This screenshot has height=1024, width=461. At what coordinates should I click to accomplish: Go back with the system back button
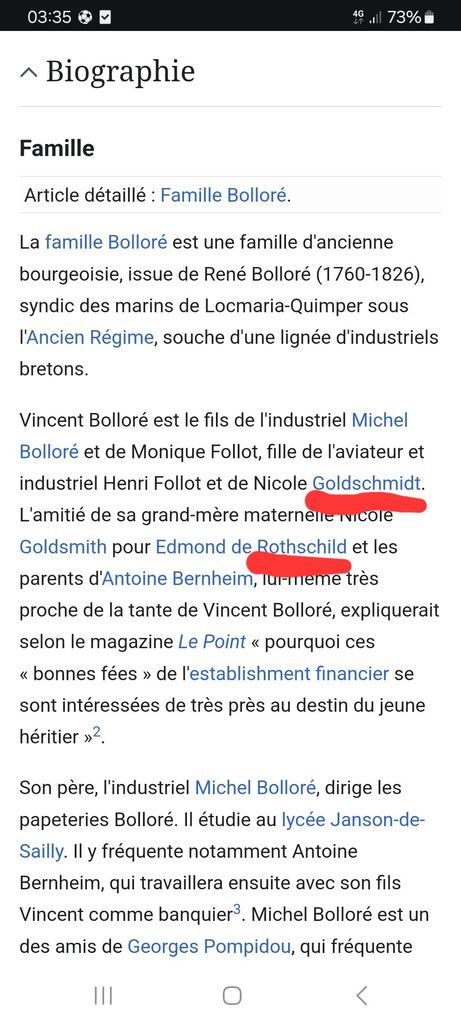[x=362, y=995]
